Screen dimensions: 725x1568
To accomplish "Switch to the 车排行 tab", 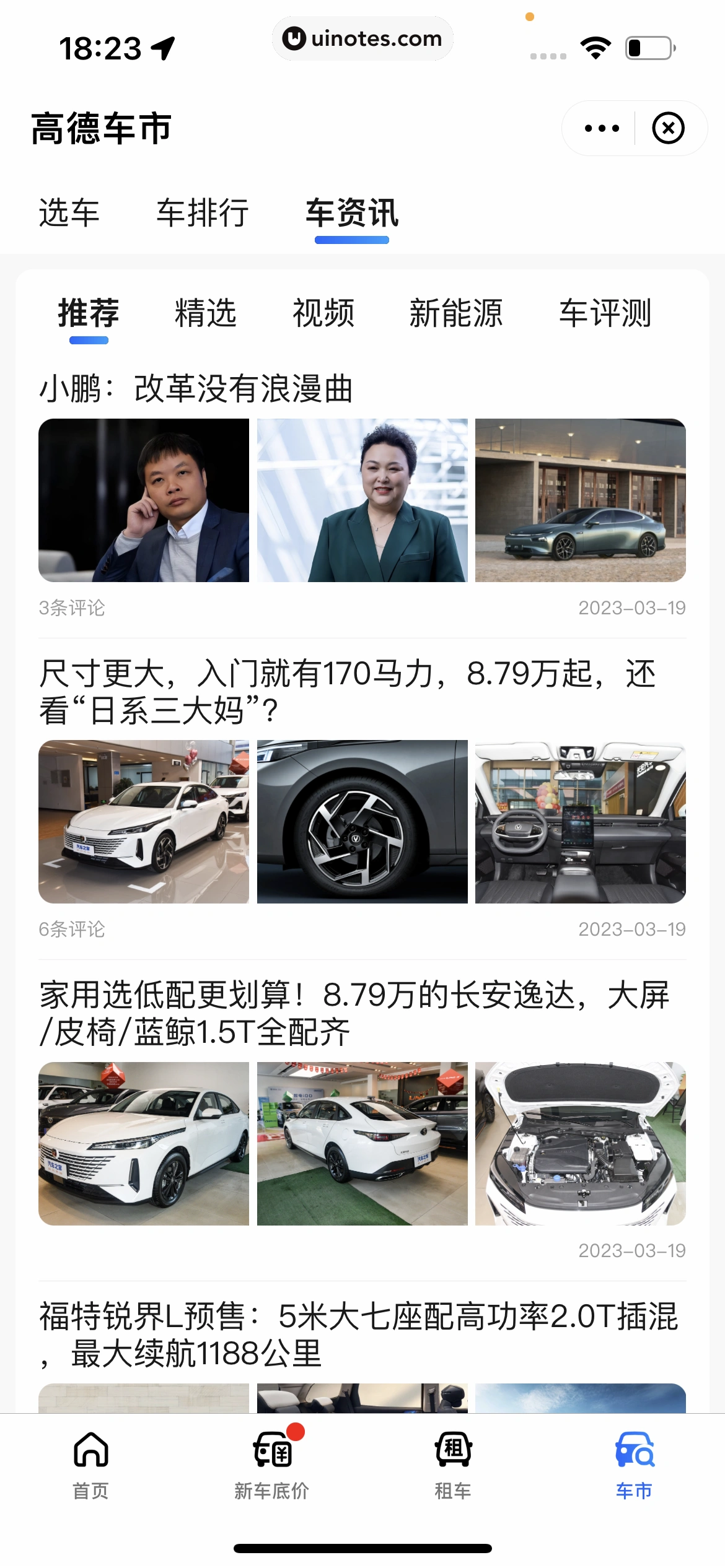I will coord(203,213).
